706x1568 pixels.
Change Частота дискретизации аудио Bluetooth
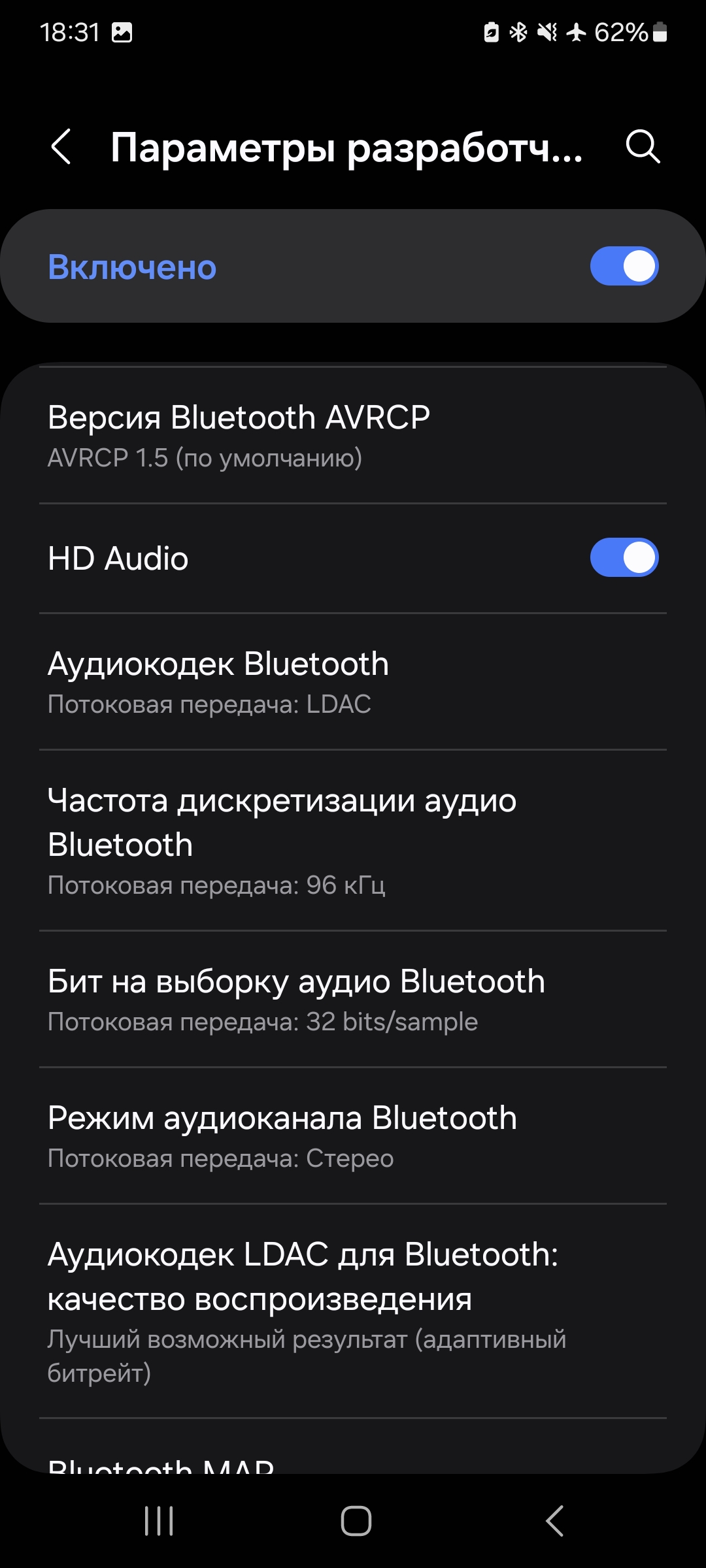click(353, 840)
